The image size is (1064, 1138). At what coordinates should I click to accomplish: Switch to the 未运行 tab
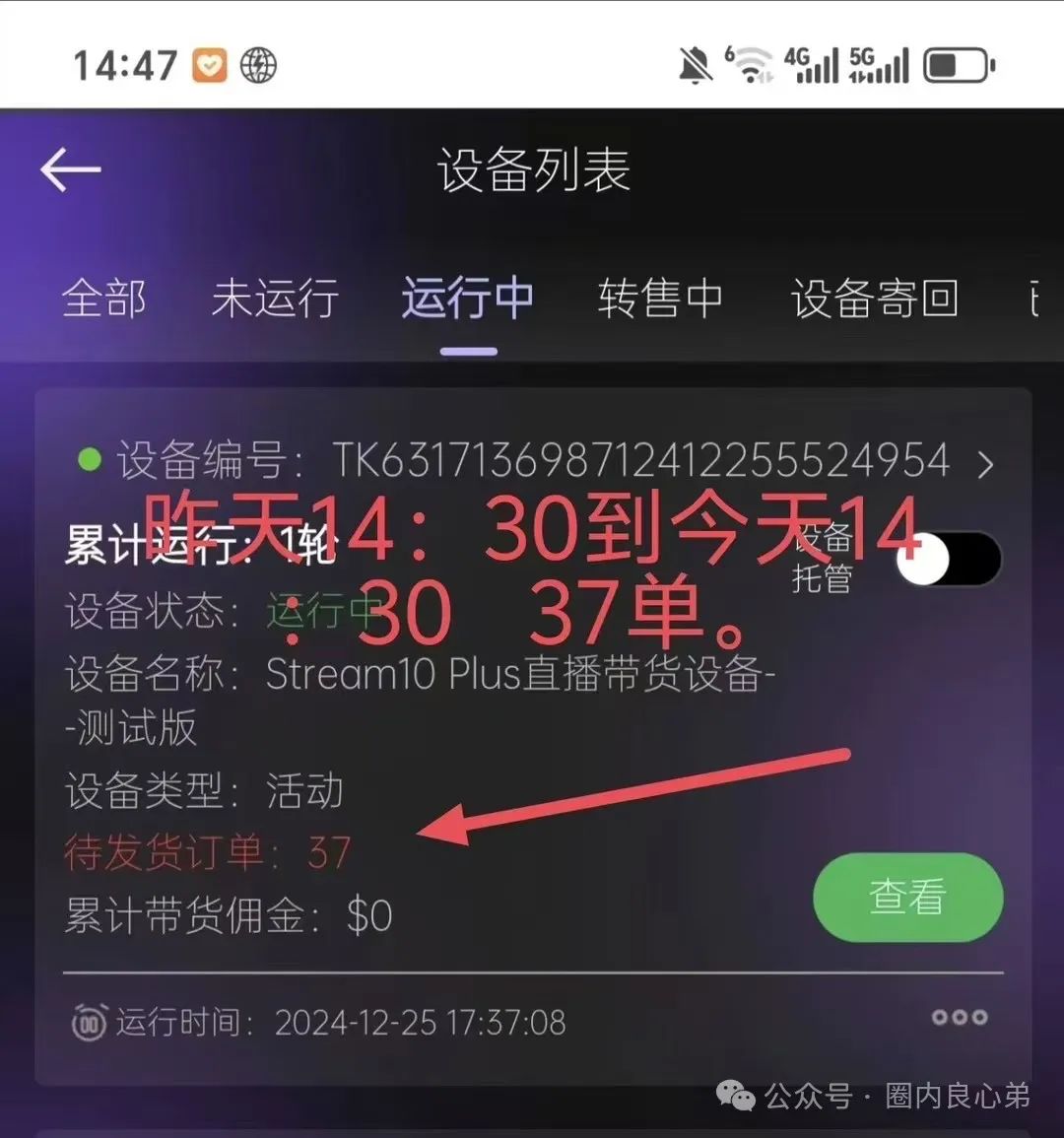click(x=275, y=298)
